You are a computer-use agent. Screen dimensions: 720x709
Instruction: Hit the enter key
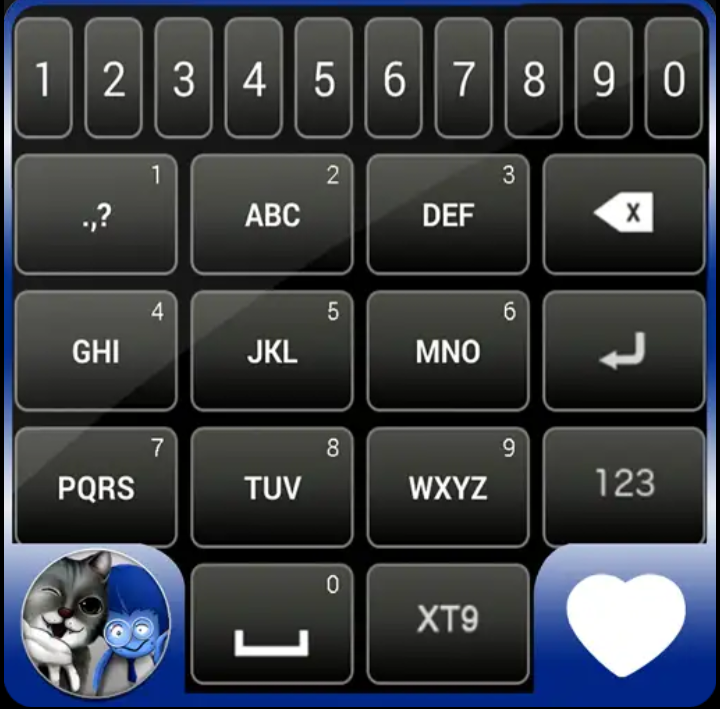[x=624, y=351]
